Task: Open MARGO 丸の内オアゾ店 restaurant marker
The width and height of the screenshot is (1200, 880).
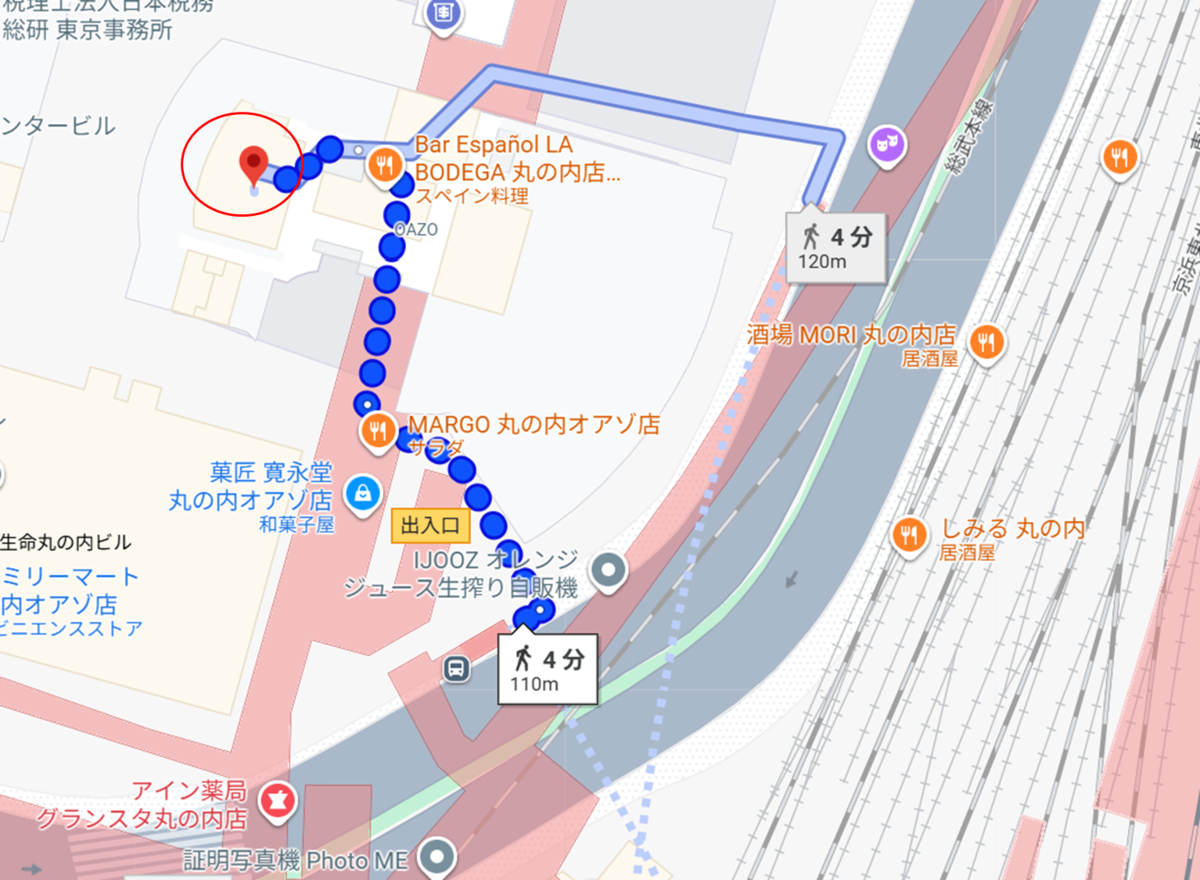Action: [377, 429]
